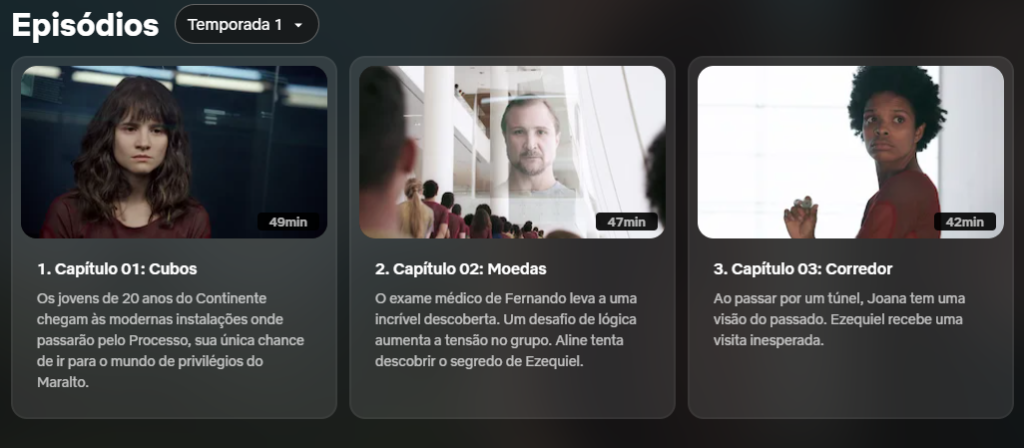Open episode Capítulo 02: Moedas
Image resolution: width=1024 pixels, height=448 pixels.
click(512, 152)
